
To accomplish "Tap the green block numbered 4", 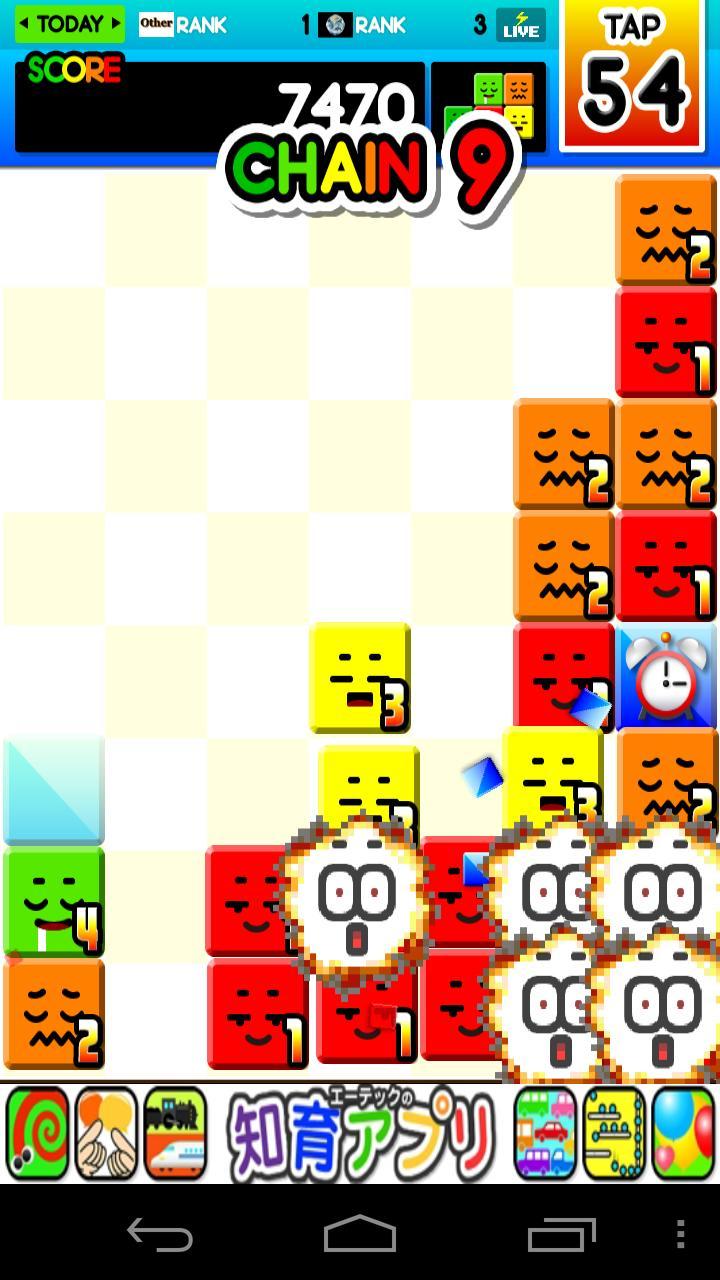I will click(x=54, y=902).
